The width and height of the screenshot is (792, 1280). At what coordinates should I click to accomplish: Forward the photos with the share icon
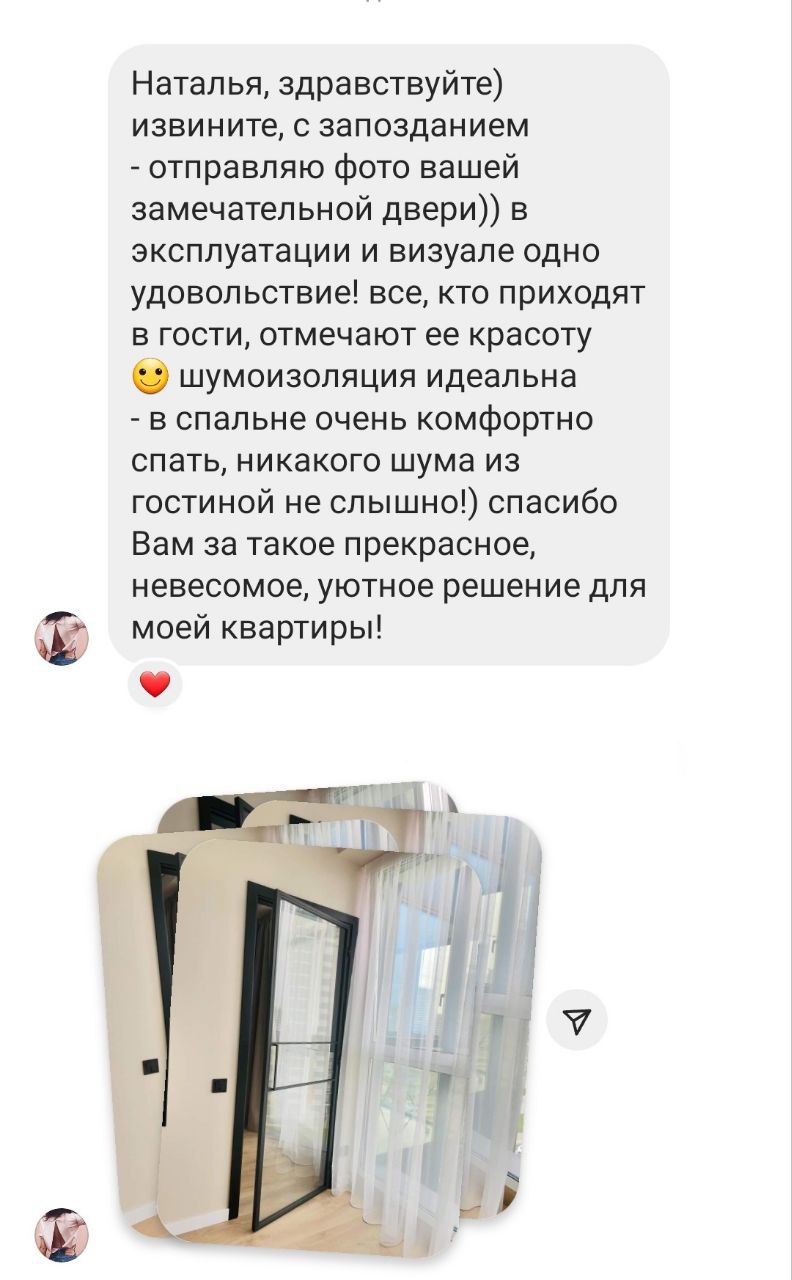[577, 1021]
